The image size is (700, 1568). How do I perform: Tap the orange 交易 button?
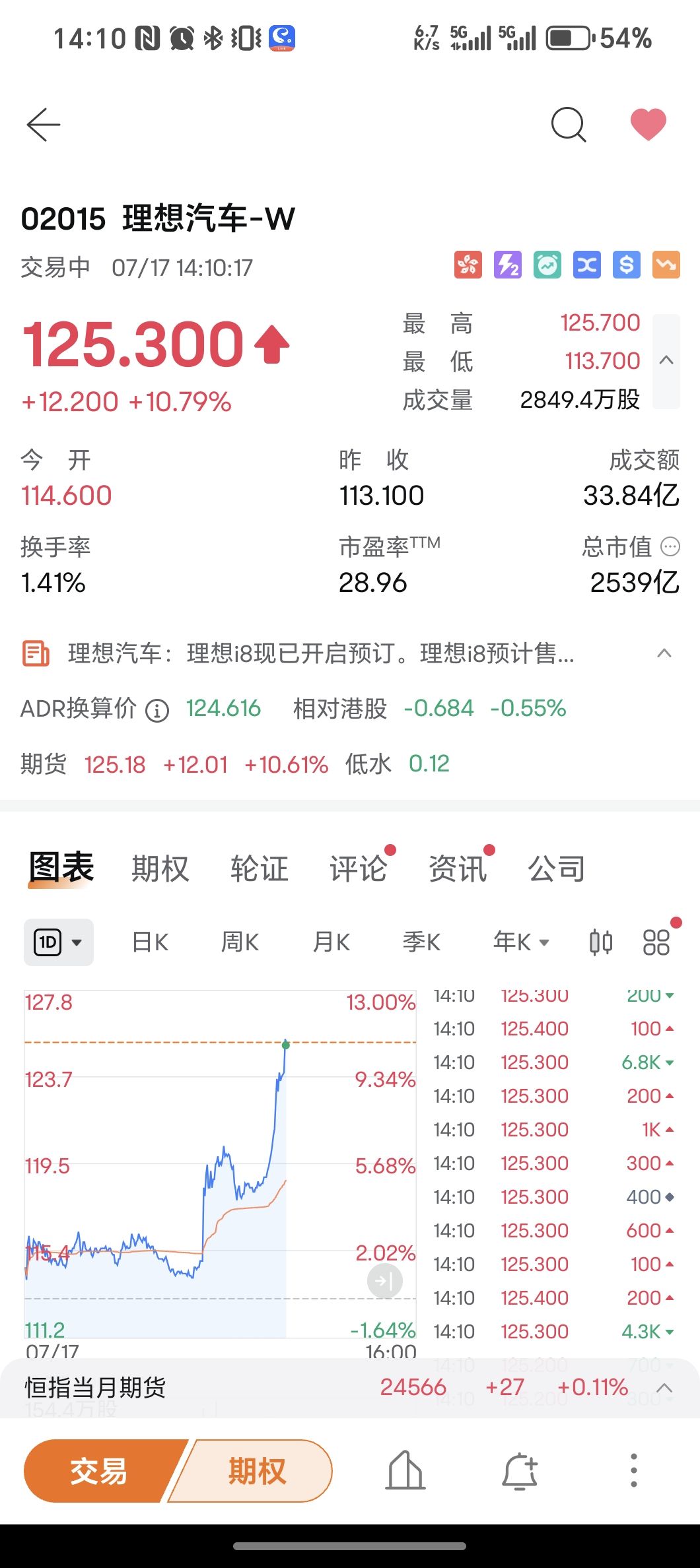99,1471
